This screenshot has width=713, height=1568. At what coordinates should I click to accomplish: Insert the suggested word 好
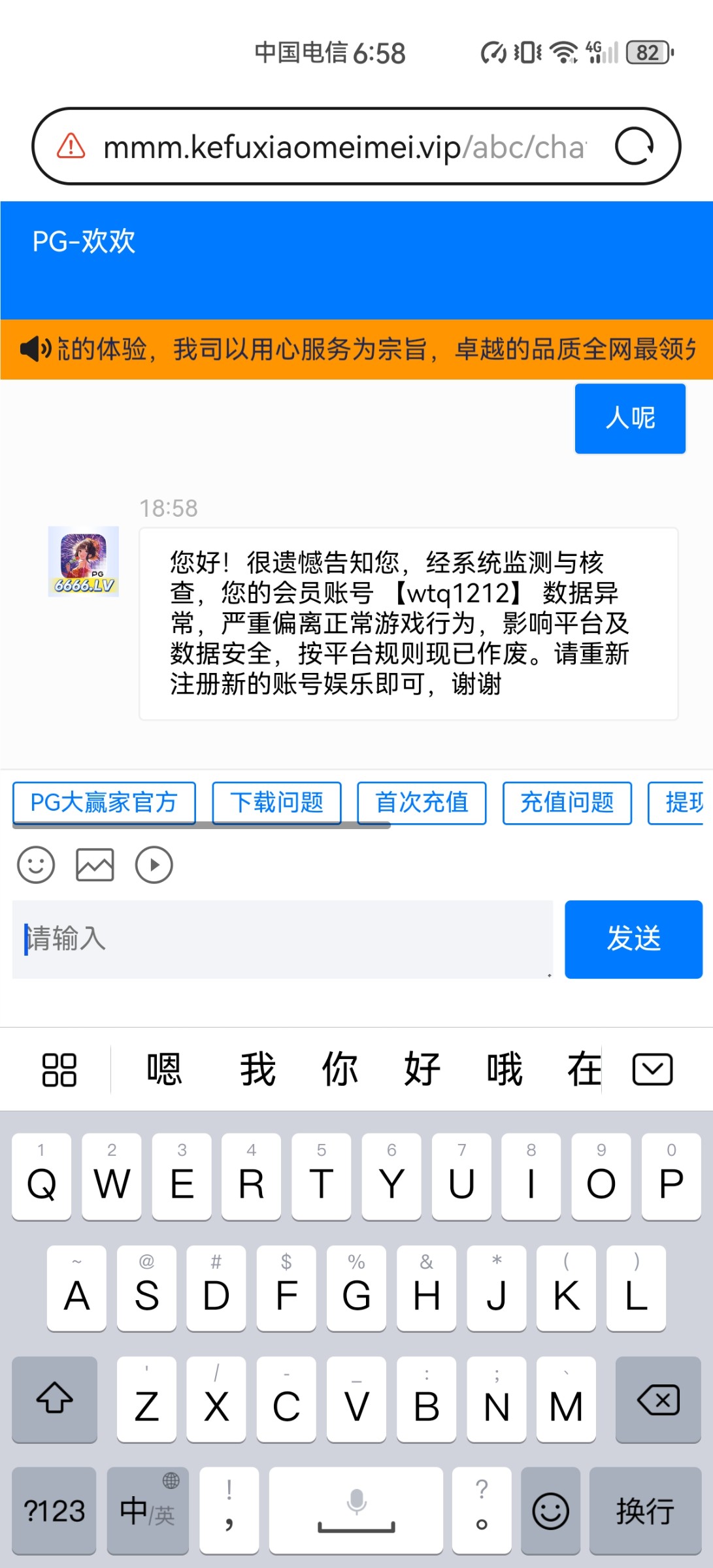(422, 1070)
